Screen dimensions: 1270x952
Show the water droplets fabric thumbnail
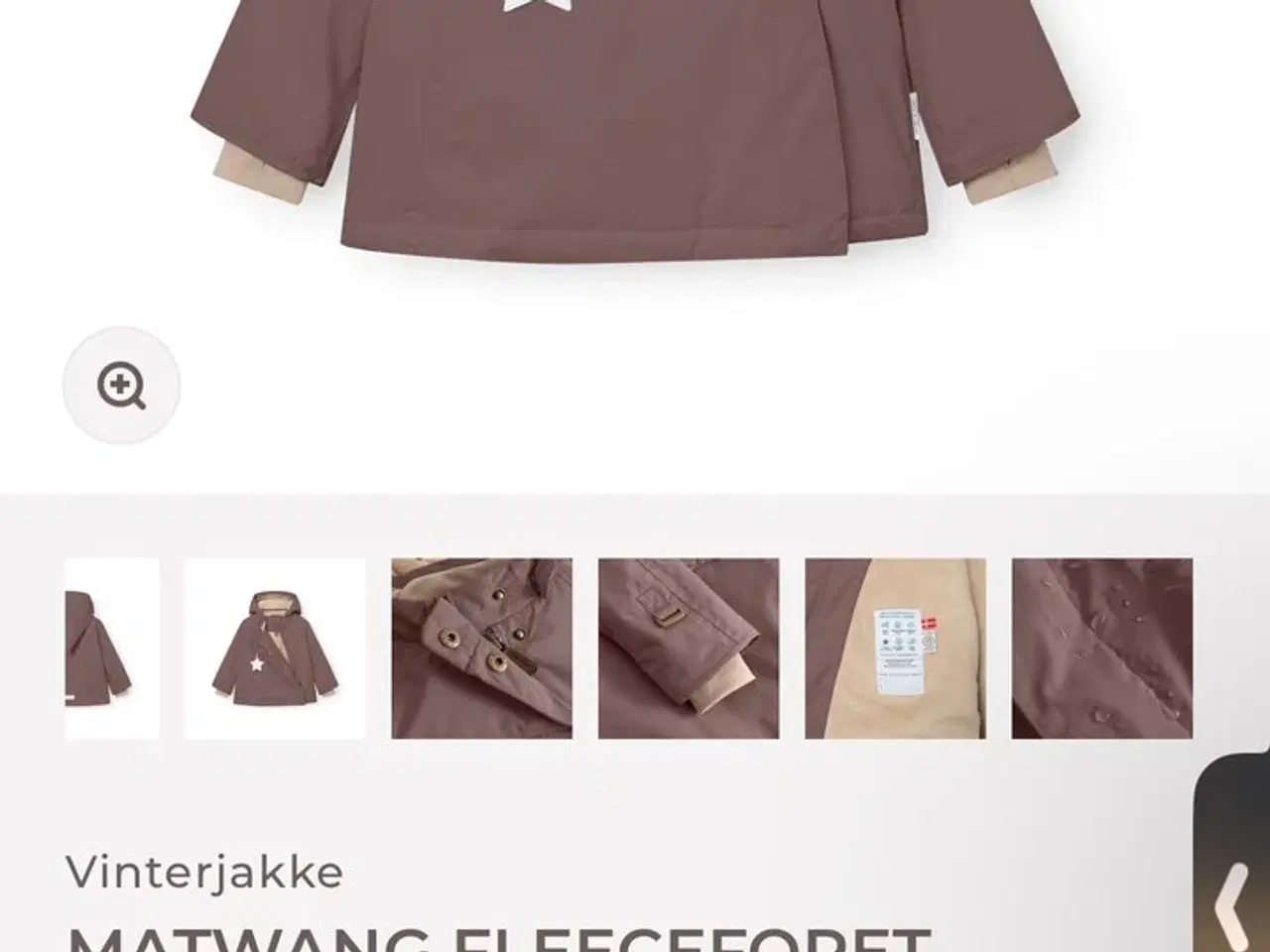[1101, 649]
